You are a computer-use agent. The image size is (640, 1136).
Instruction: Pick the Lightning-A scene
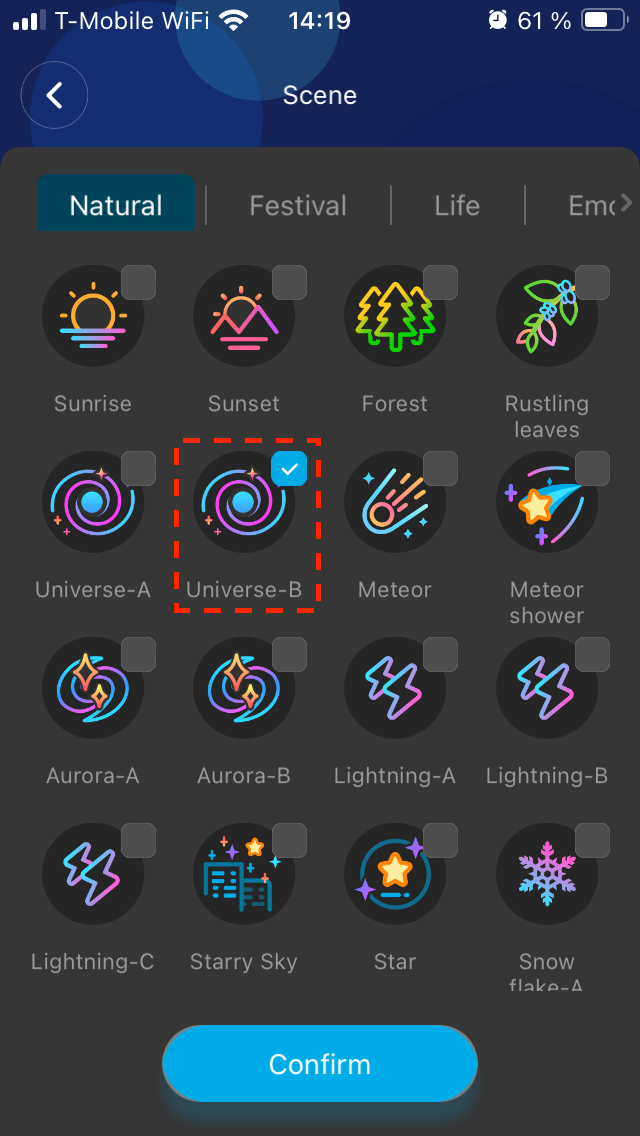point(395,688)
